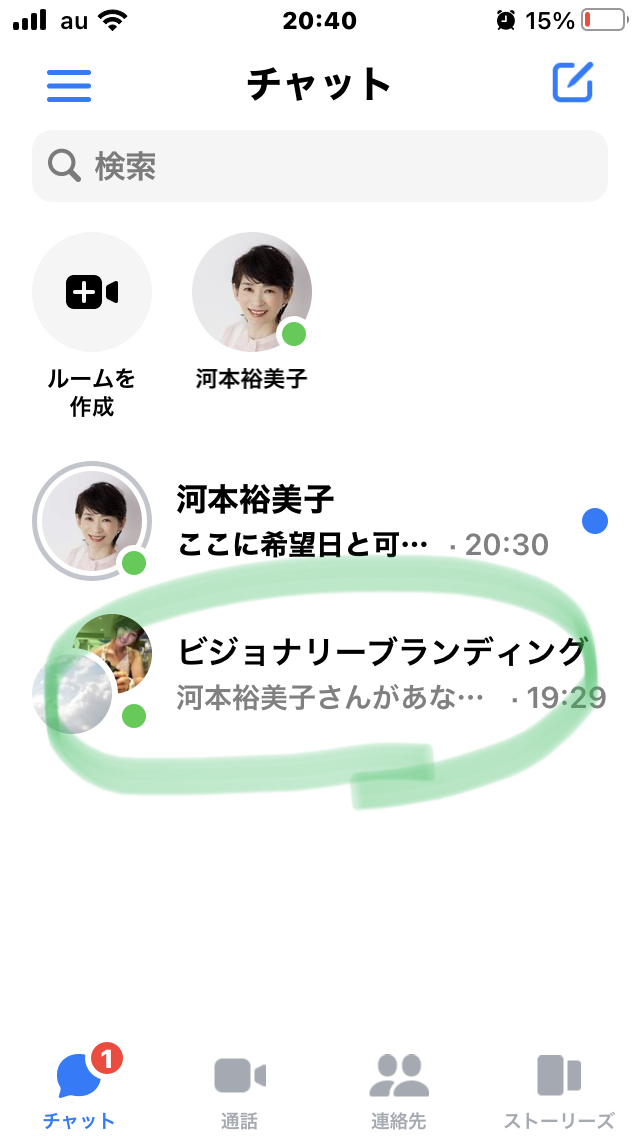
Task: Switch to the ストーリーズ tab
Action: pos(560,1090)
